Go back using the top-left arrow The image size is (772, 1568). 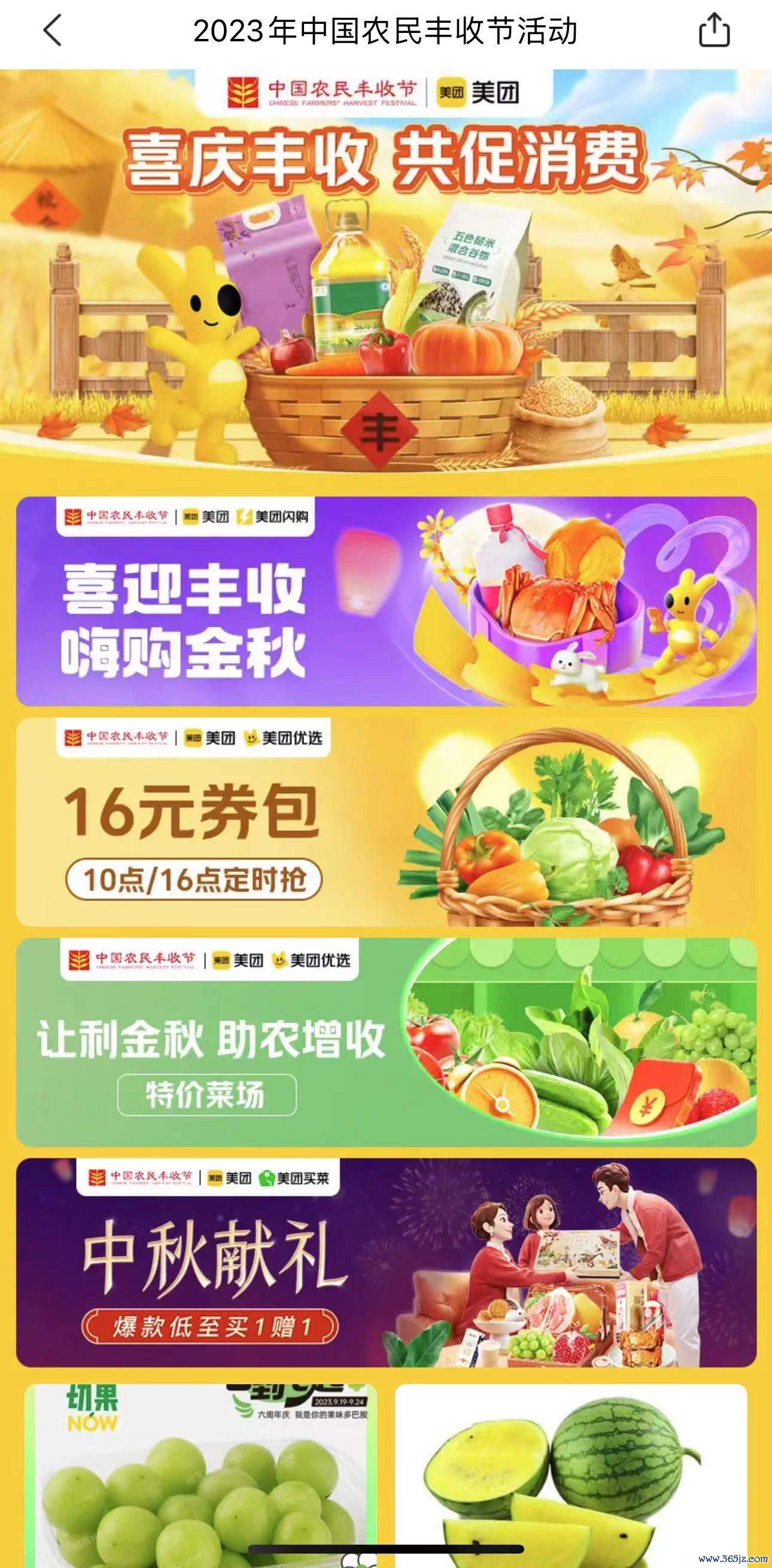pyautogui.click(x=52, y=31)
